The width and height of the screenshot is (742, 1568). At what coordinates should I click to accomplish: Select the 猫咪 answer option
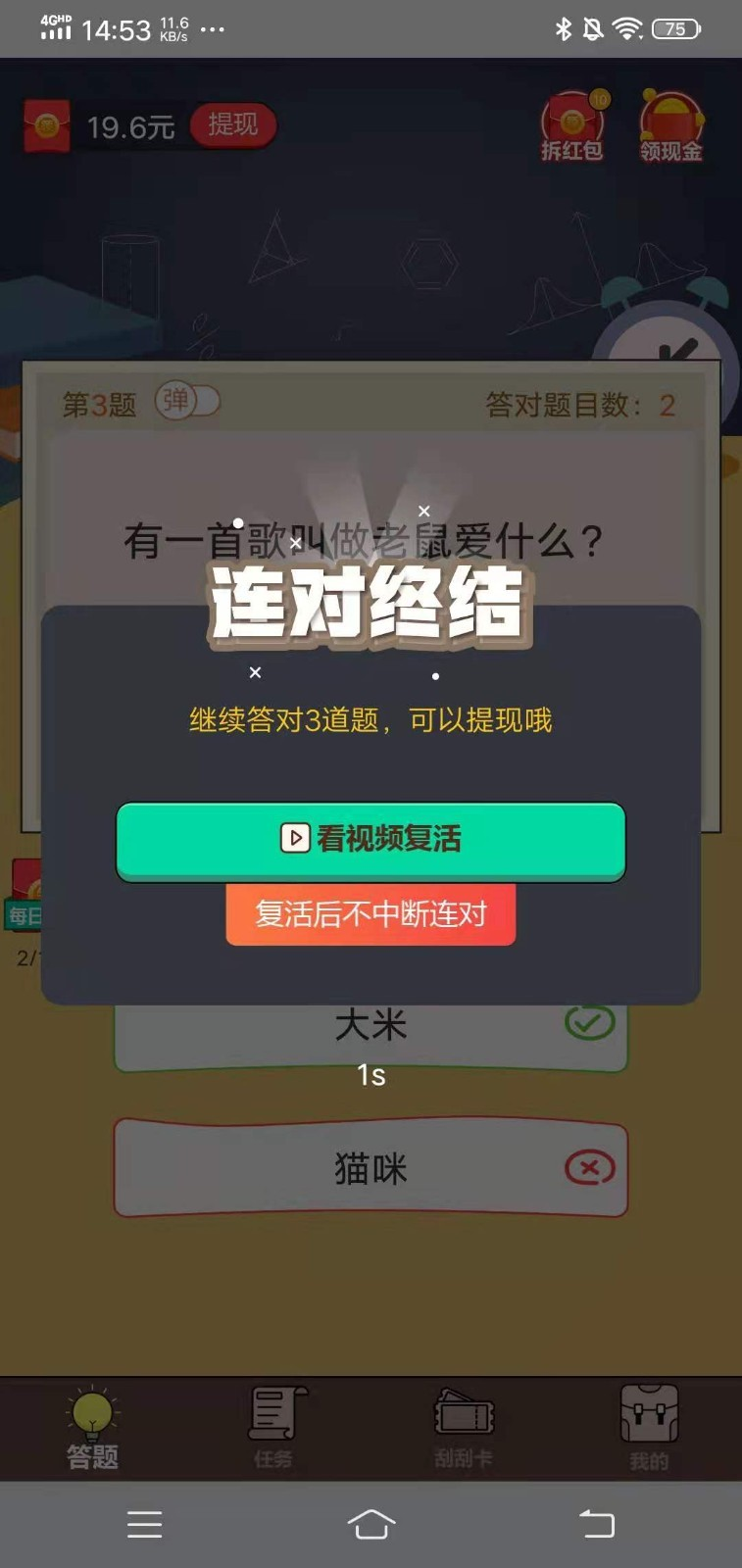[x=371, y=1168]
